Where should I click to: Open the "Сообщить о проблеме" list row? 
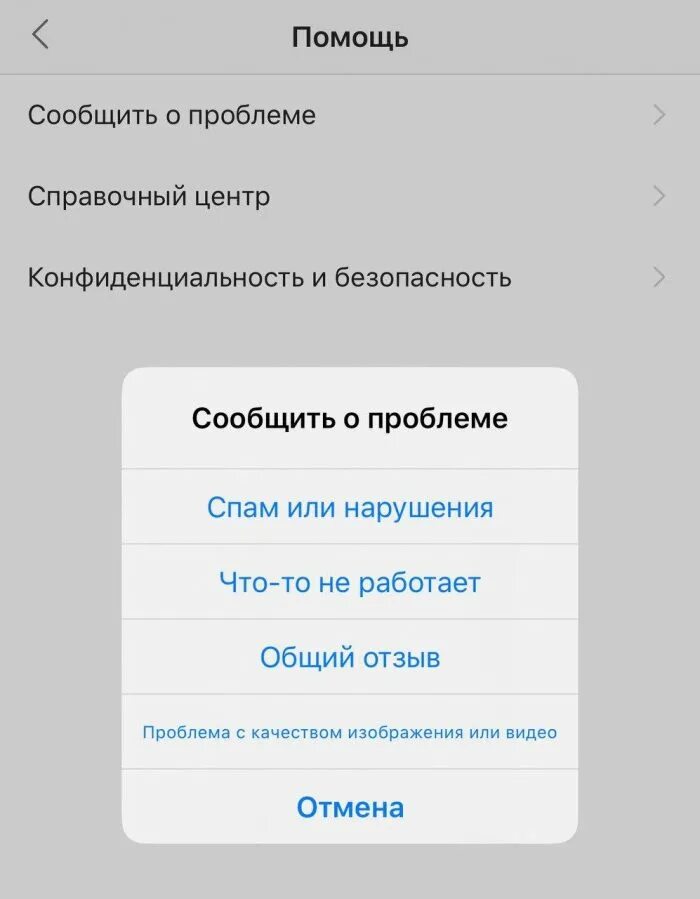[350, 115]
